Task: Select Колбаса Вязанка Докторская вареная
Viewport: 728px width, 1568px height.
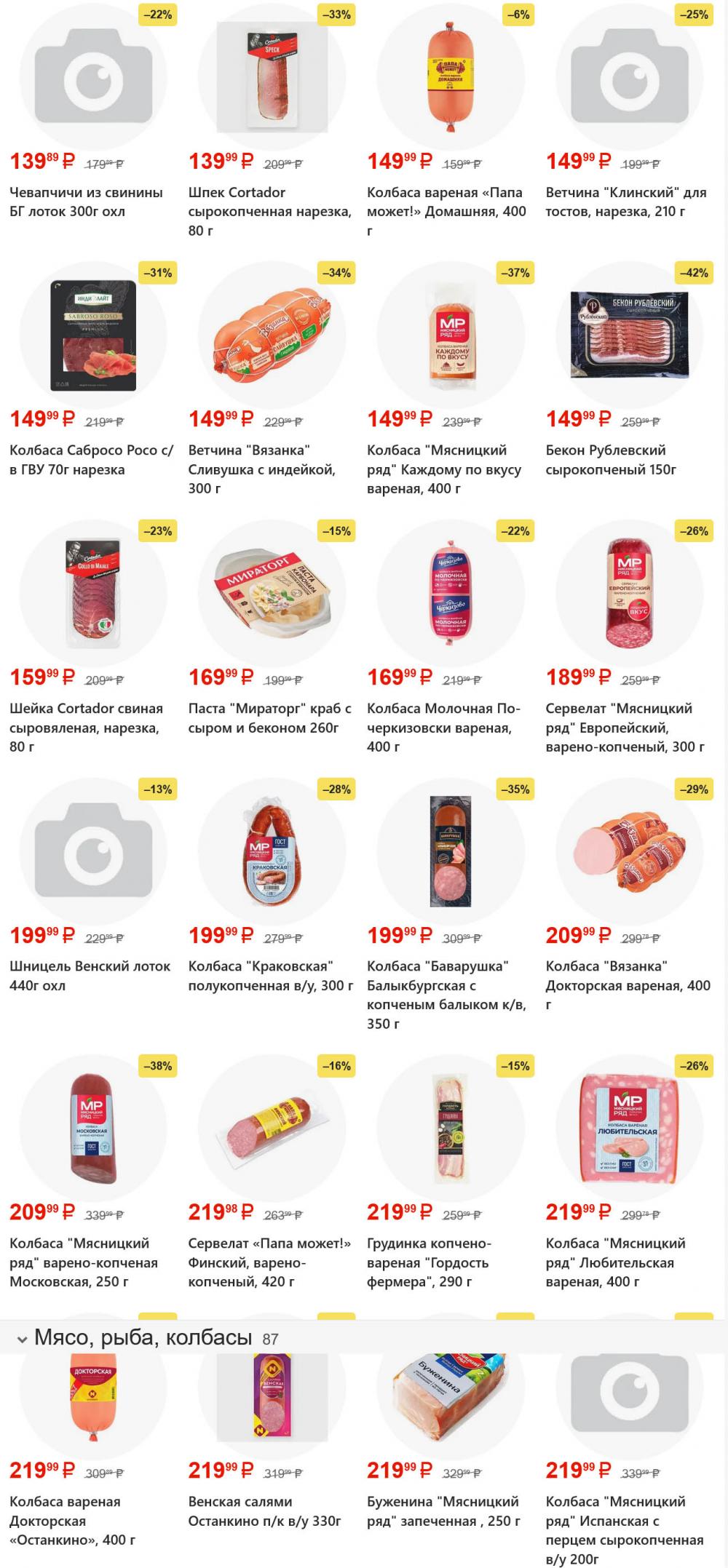Action: (628, 984)
